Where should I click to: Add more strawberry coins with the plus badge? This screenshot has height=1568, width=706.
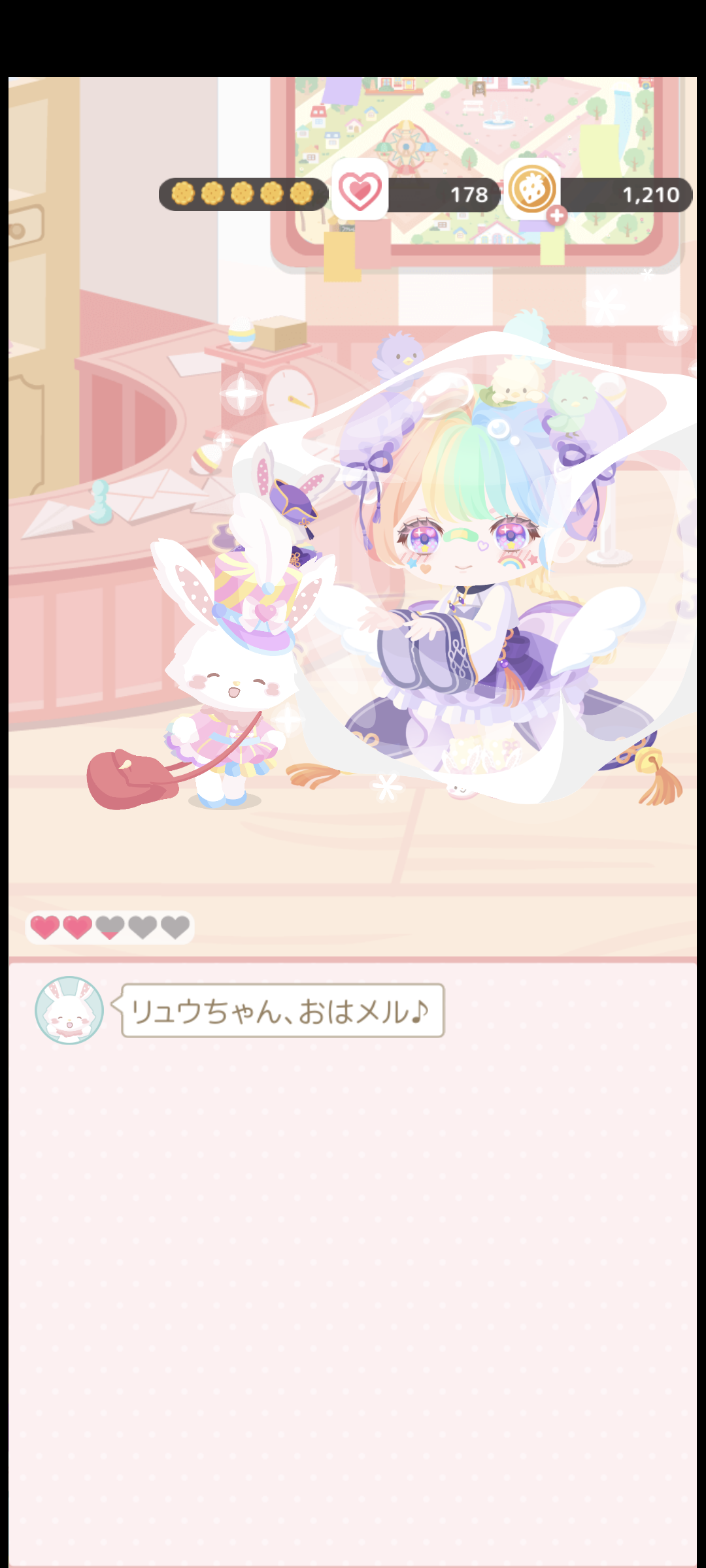point(556,216)
